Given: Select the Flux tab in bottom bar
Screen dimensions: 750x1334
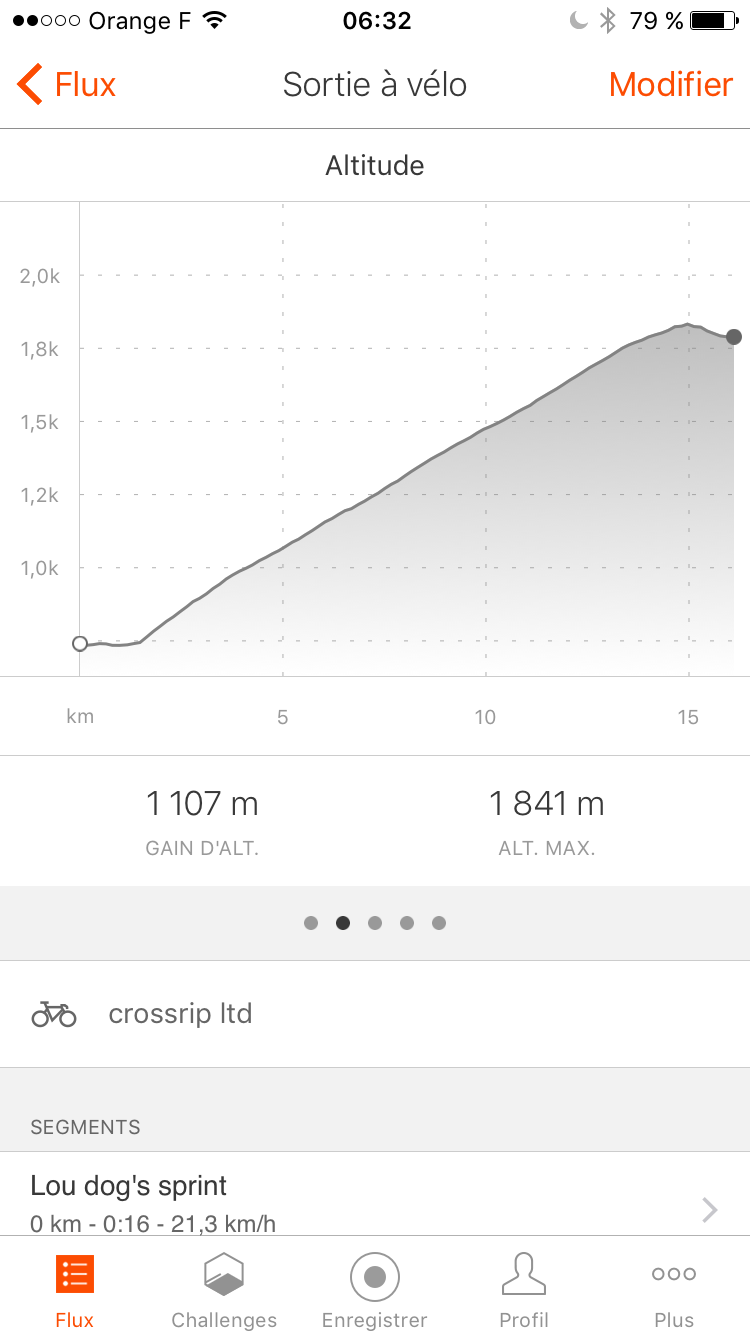Looking at the screenshot, I should [x=75, y=1290].
